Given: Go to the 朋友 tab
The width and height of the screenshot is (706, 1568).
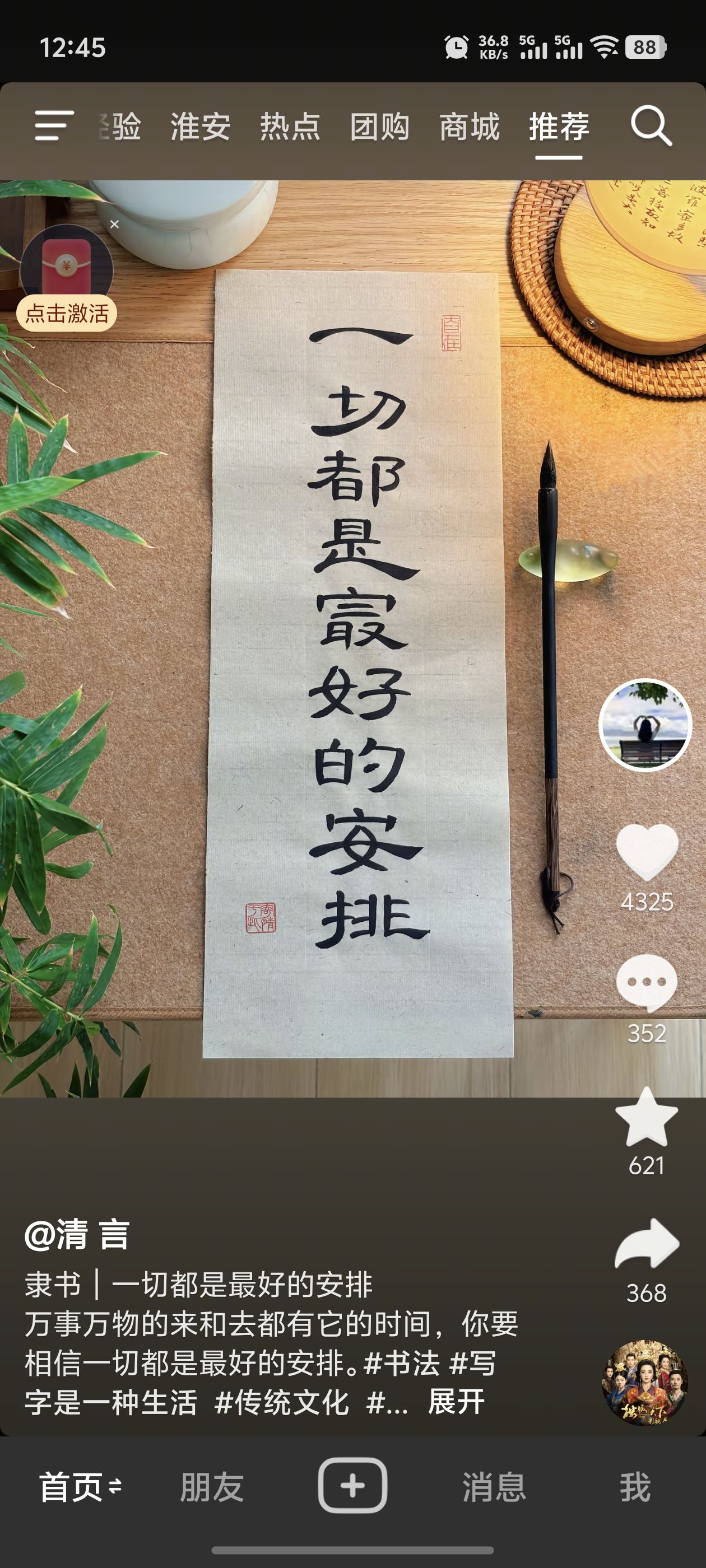Looking at the screenshot, I should pos(212,1488).
